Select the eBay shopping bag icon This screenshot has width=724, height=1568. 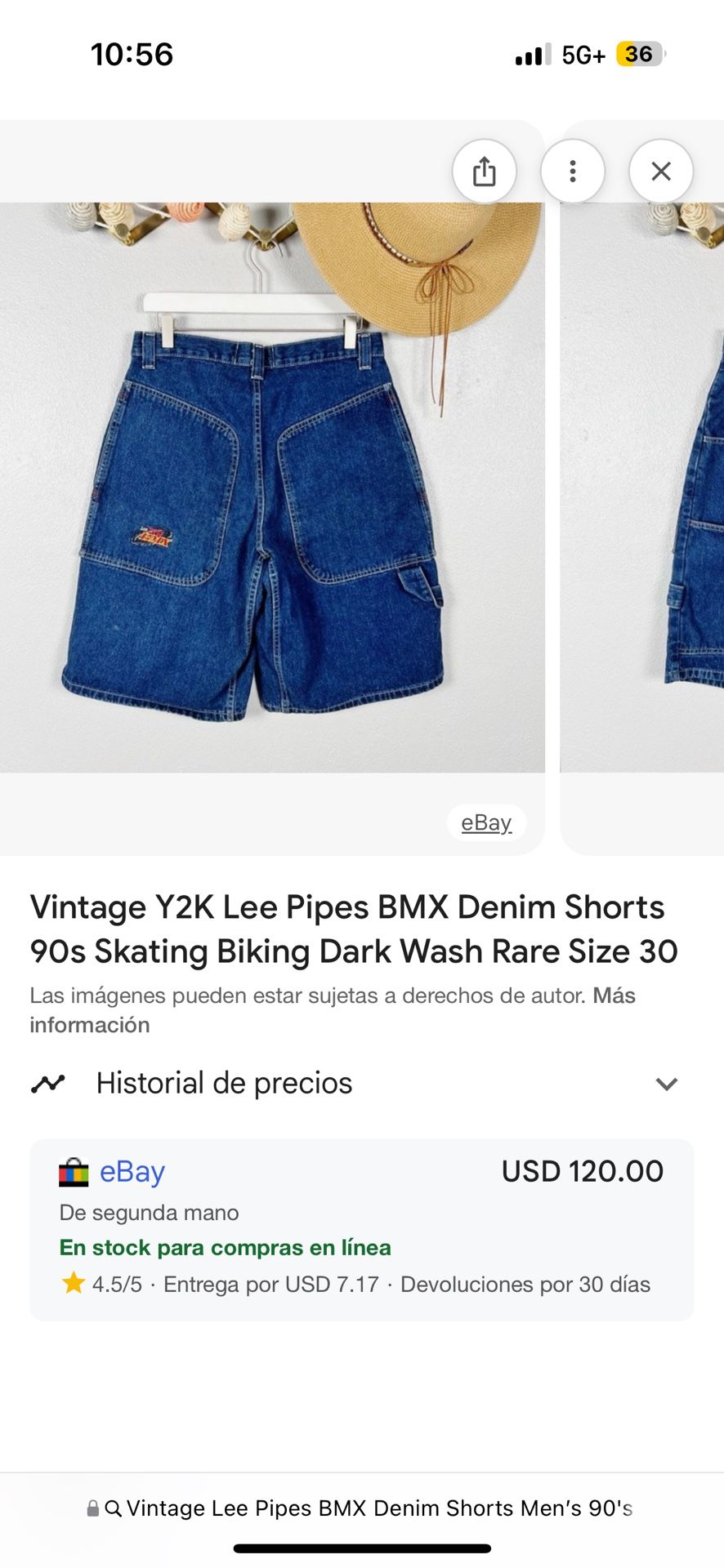pos(72,1170)
